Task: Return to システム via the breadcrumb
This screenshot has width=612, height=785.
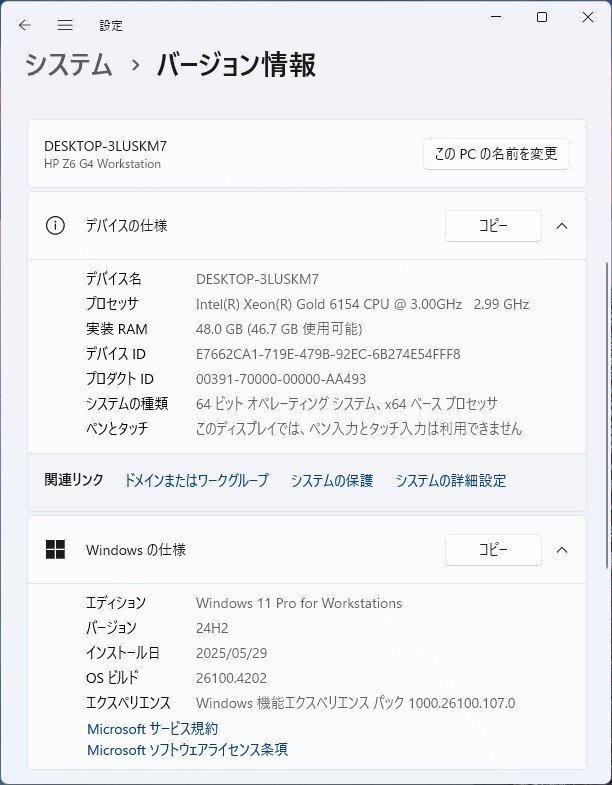Action: pyautogui.click(x=68, y=66)
